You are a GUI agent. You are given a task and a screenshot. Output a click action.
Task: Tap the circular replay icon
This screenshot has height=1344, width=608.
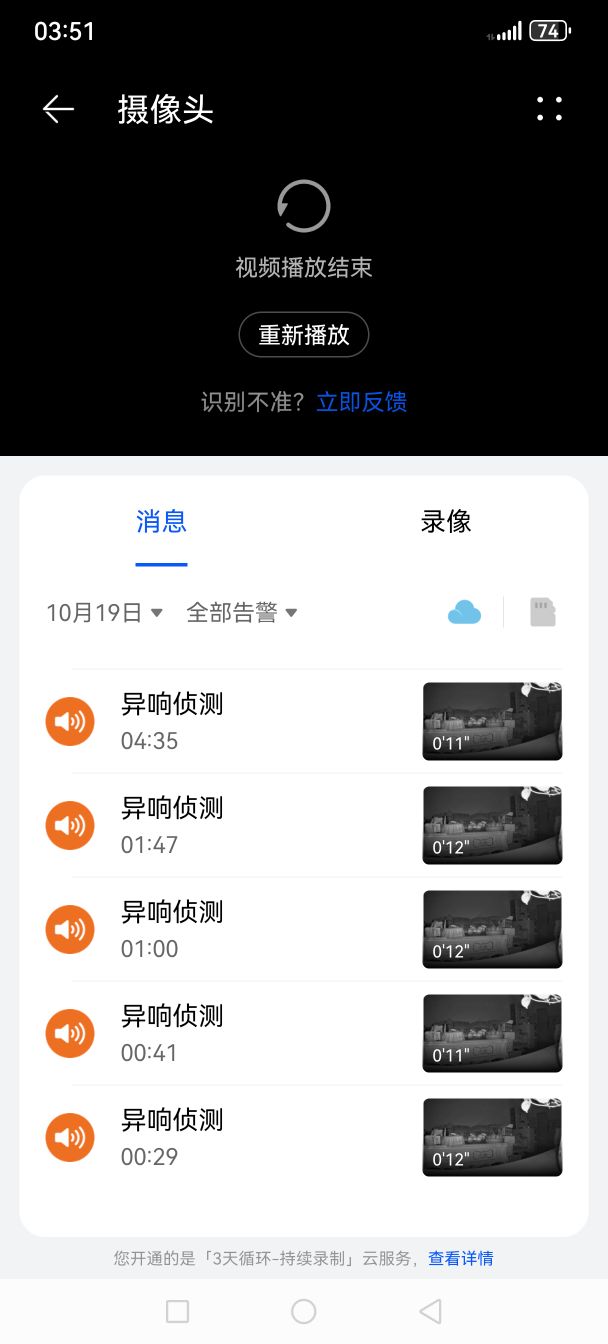[x=303, y=206]
